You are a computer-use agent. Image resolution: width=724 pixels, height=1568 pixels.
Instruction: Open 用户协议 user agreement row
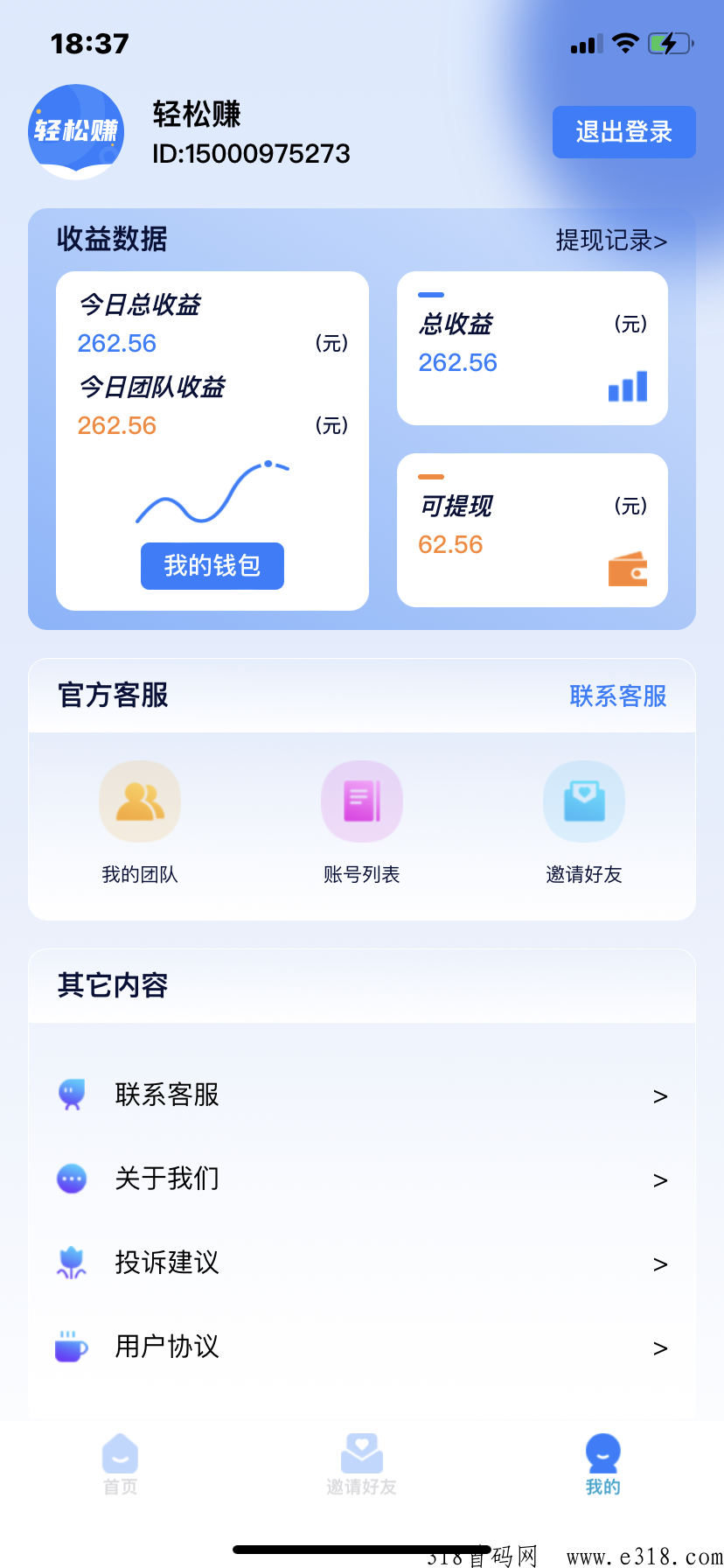pos(362,1347)
